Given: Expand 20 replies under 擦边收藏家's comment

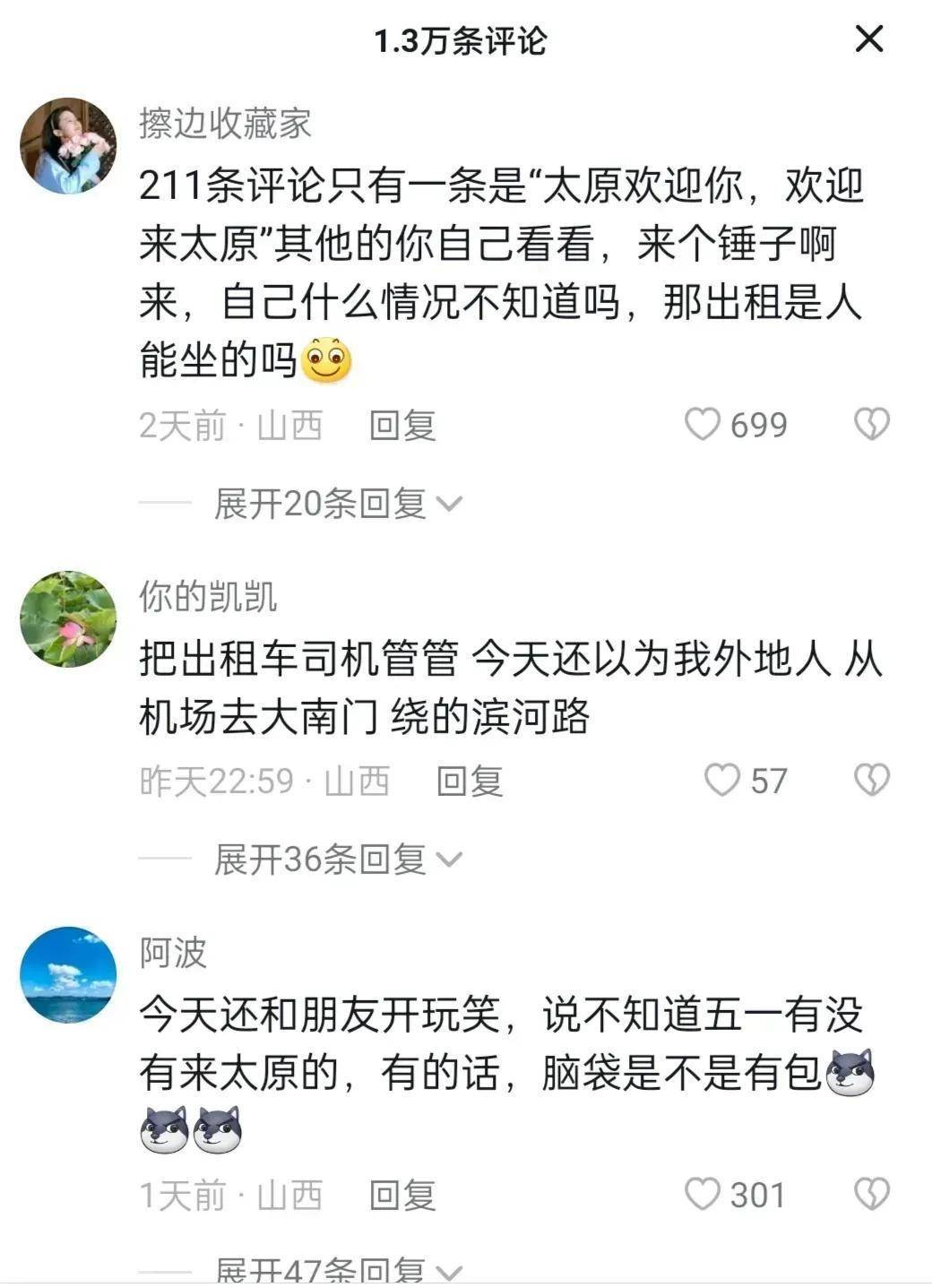Looking at the screenshot, I should pyautogui.click(x=337, y=504).
